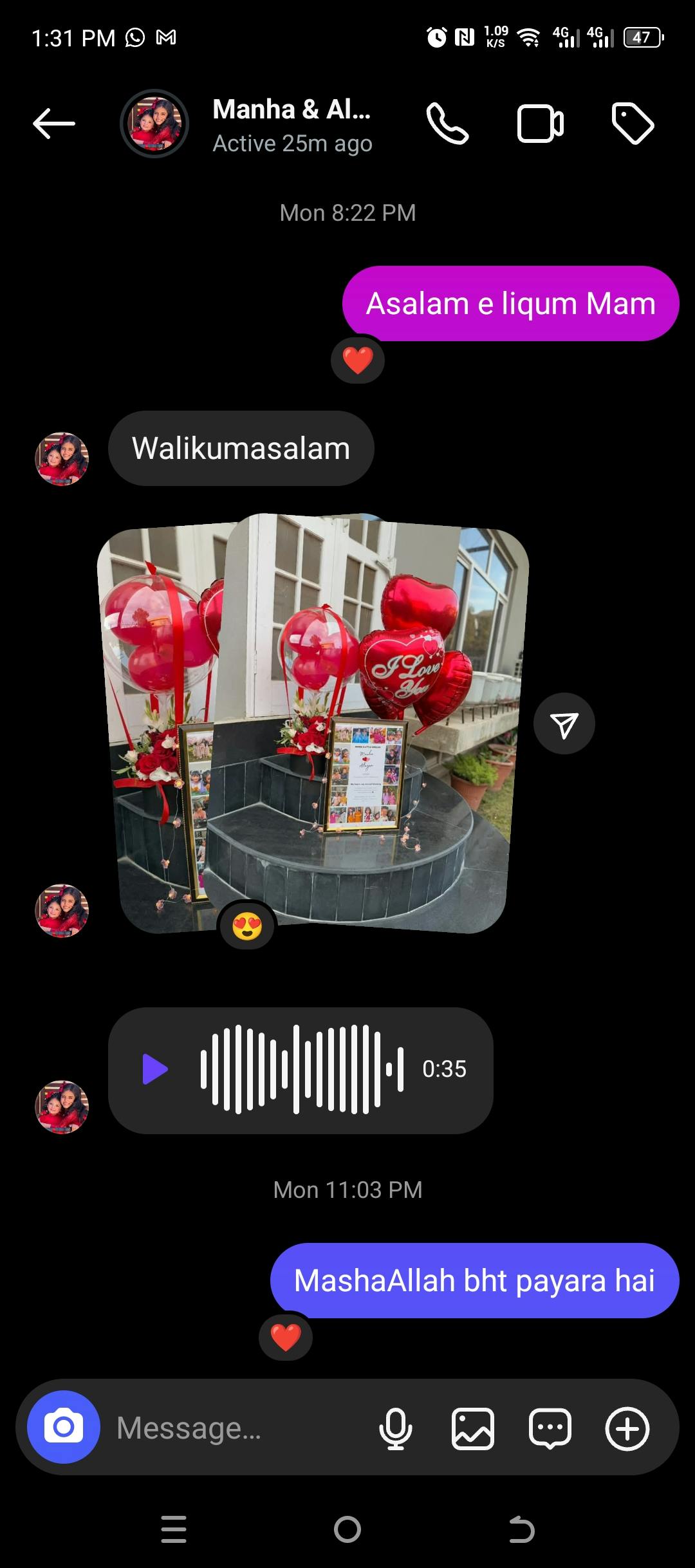Viewport: 695px width, 1568px height.
Task: Go back to the chat list
Action: point(54,124)
